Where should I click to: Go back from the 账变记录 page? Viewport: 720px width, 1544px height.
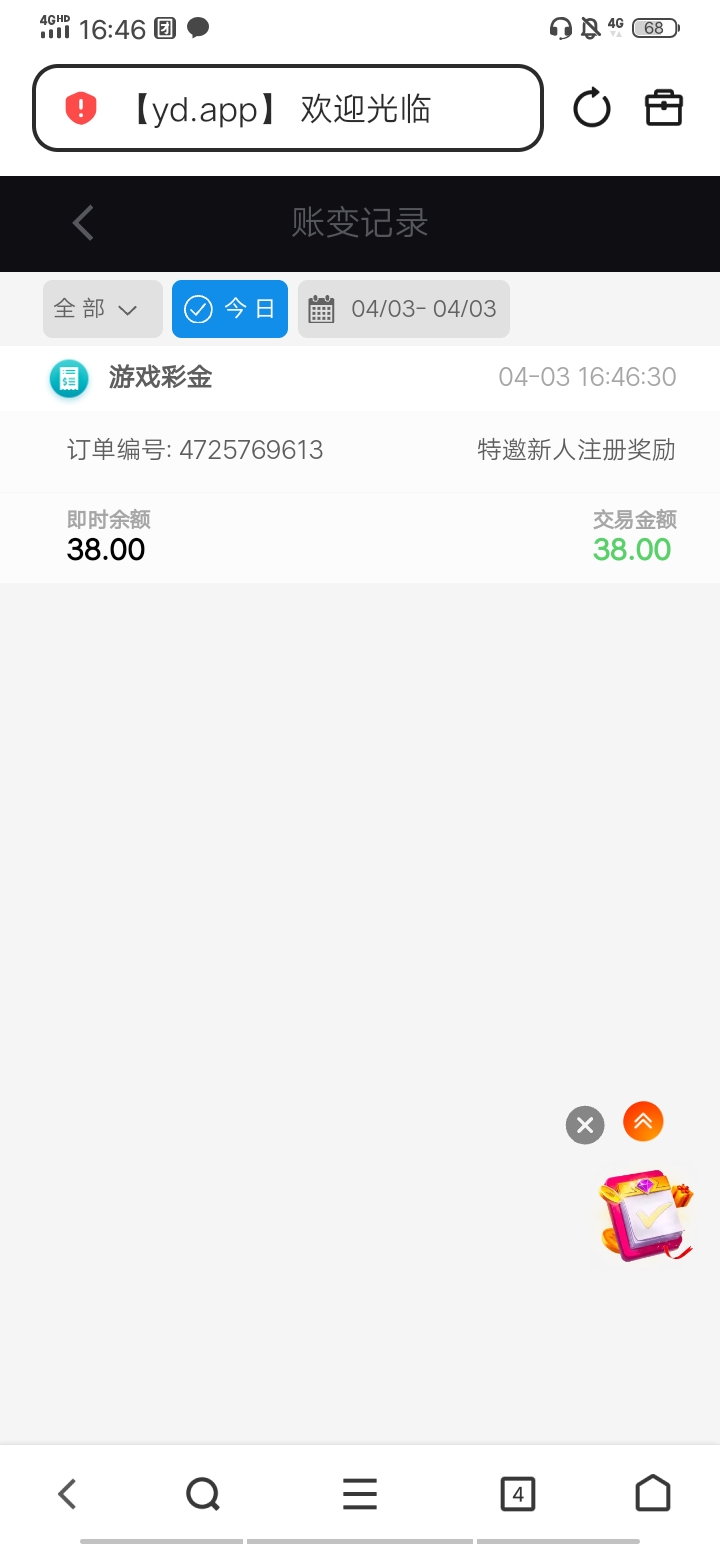(x=83, y=222)
